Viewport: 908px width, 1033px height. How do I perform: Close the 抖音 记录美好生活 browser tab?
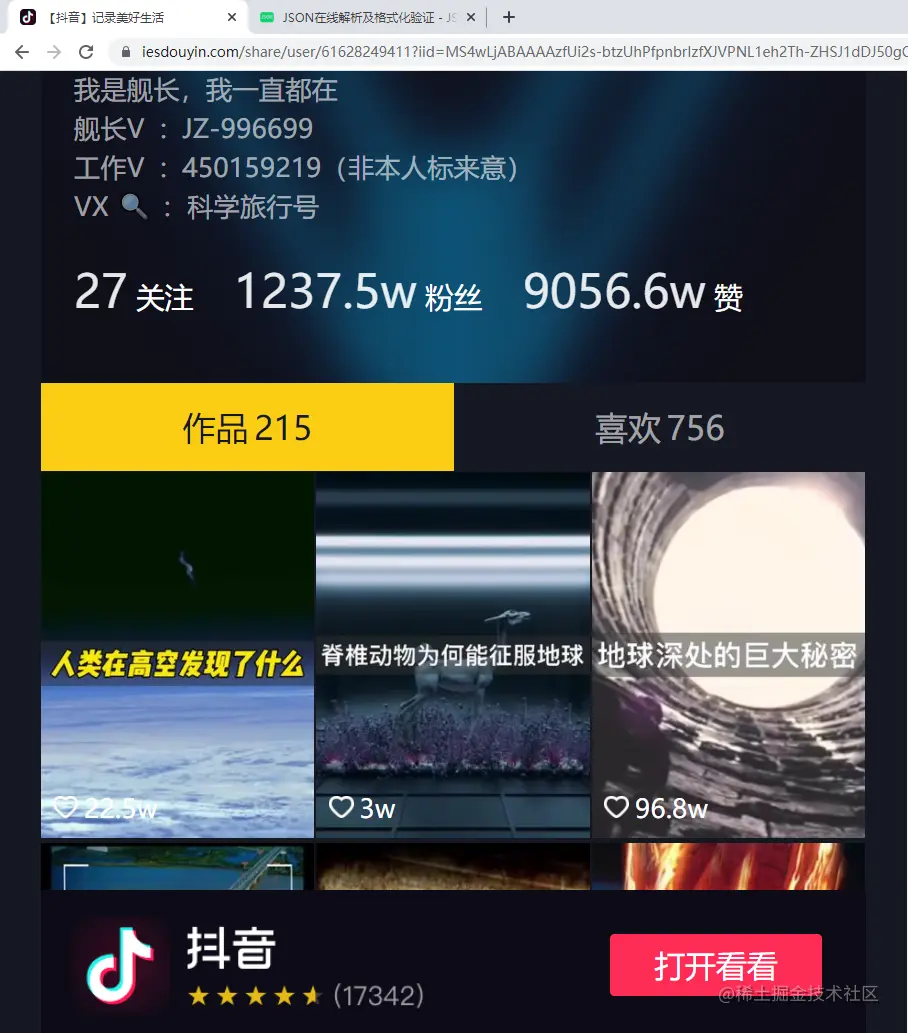coord(232,17)
